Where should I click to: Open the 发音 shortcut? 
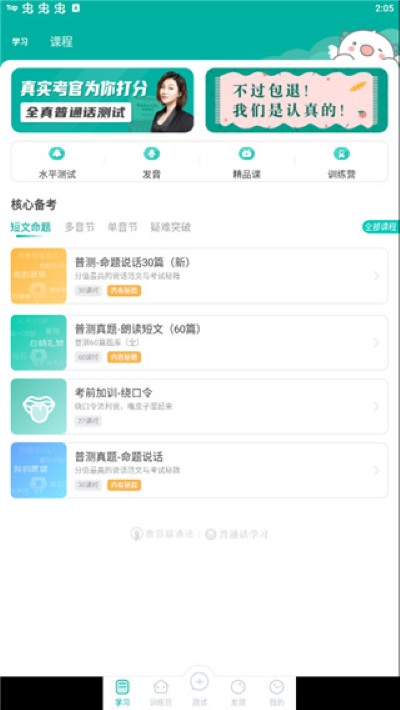coord(152,162)
